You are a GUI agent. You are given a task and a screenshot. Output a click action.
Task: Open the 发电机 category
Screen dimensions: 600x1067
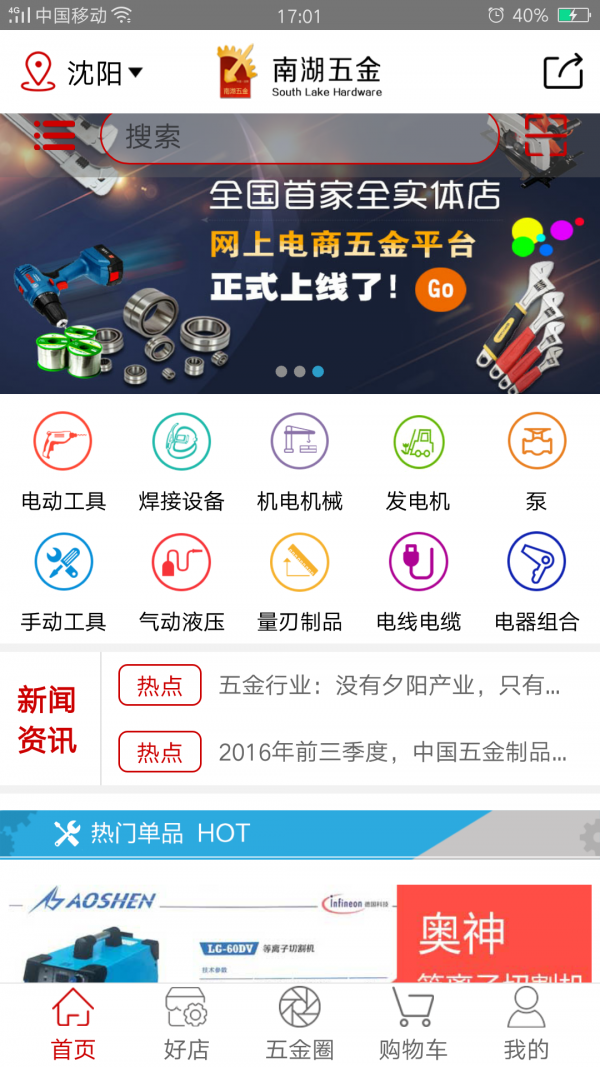(x=418, y=461)
